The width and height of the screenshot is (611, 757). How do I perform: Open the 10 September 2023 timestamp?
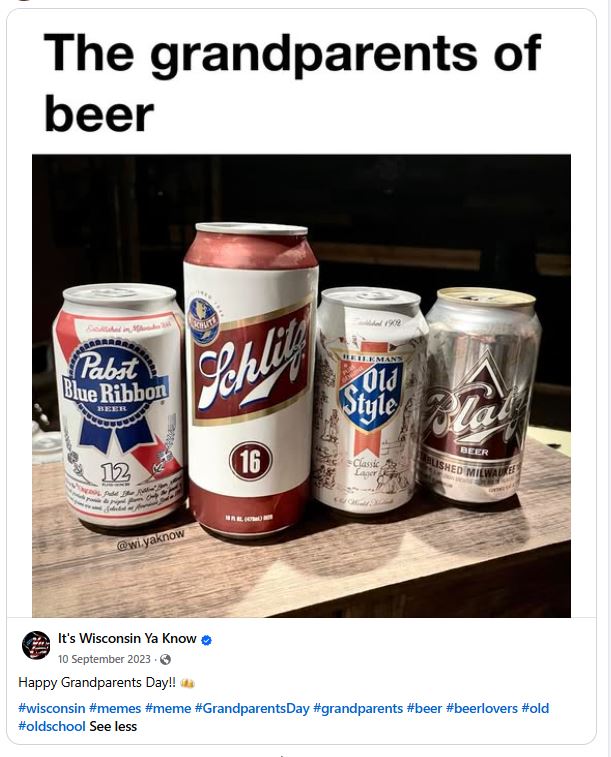(104, 659)
